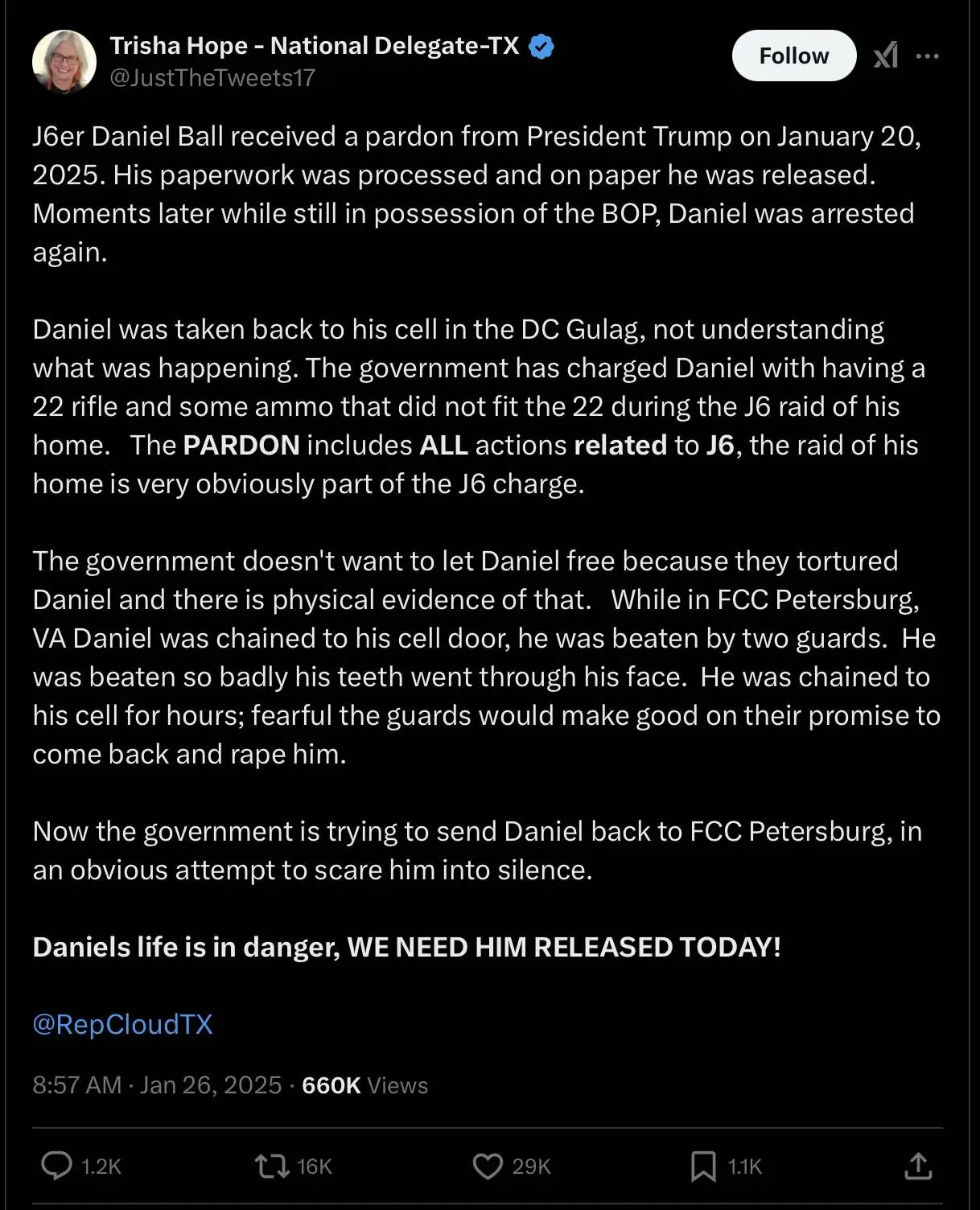Open the @RepCloudTX mention link
The image size is (980, 1210).
click(122, 1024)
